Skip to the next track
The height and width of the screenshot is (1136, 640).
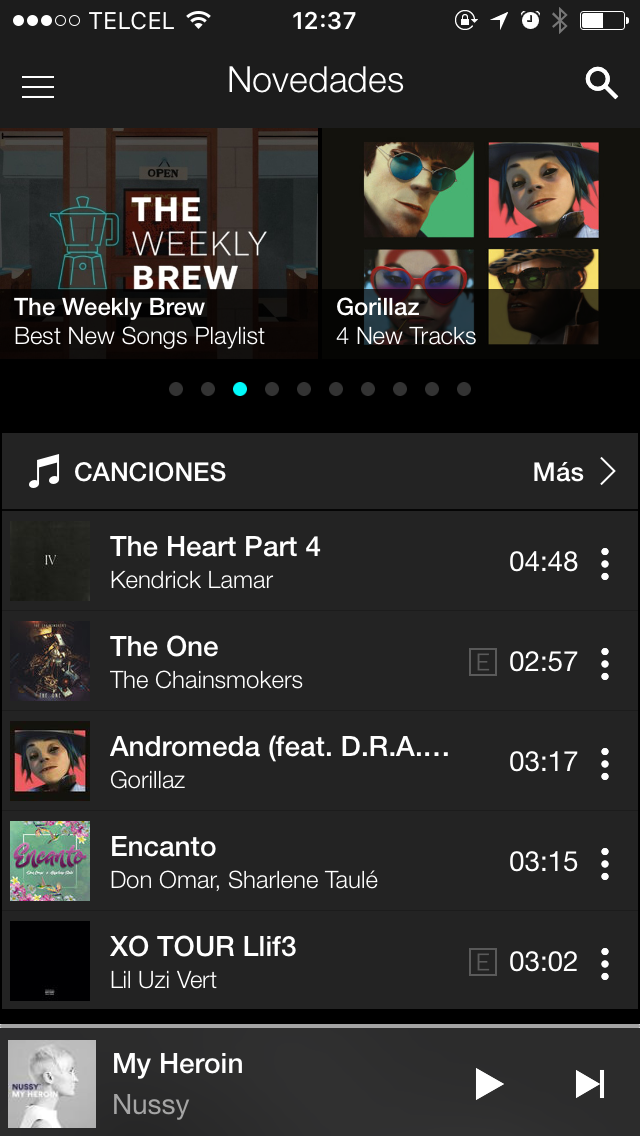590,1084
